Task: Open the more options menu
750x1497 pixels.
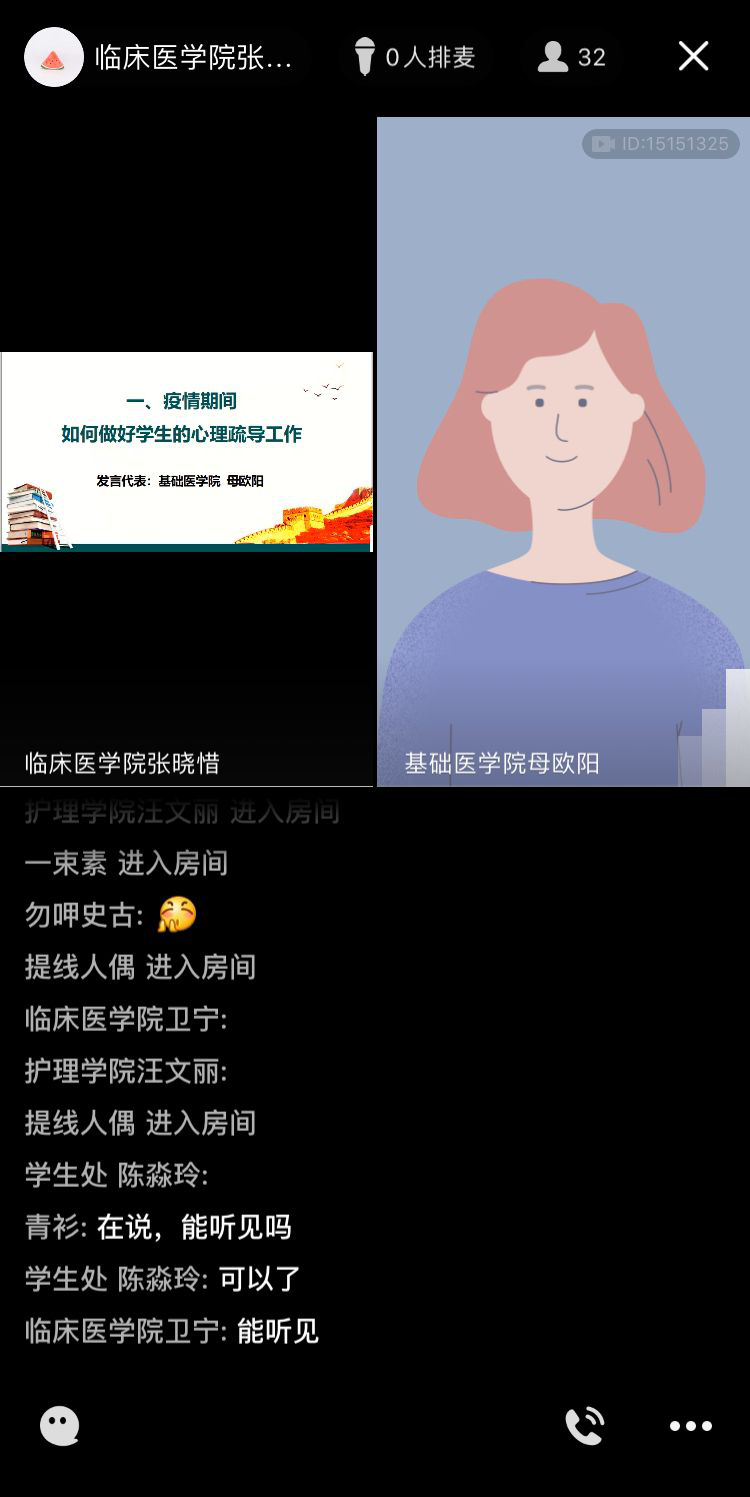Action: pyautogui.click(x=691, y=1426)
